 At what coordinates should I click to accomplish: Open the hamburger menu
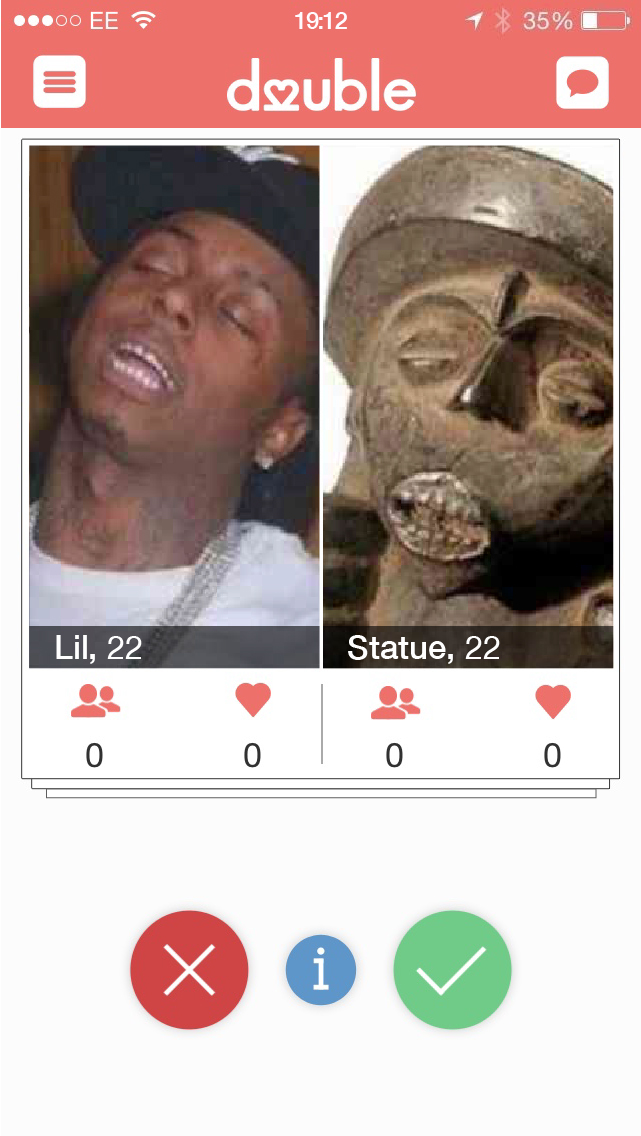59,82
